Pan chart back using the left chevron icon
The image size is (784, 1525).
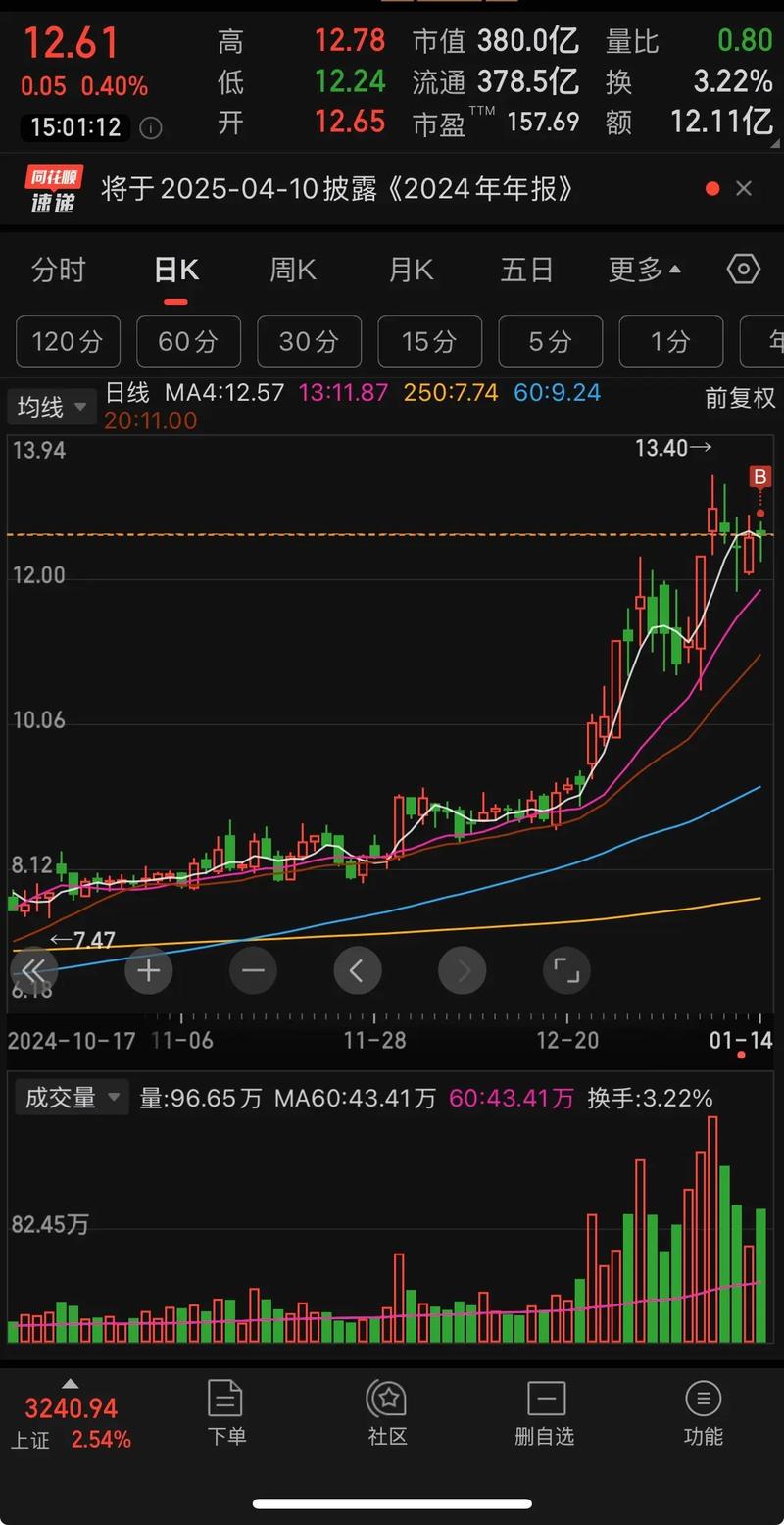pos(357,970)
